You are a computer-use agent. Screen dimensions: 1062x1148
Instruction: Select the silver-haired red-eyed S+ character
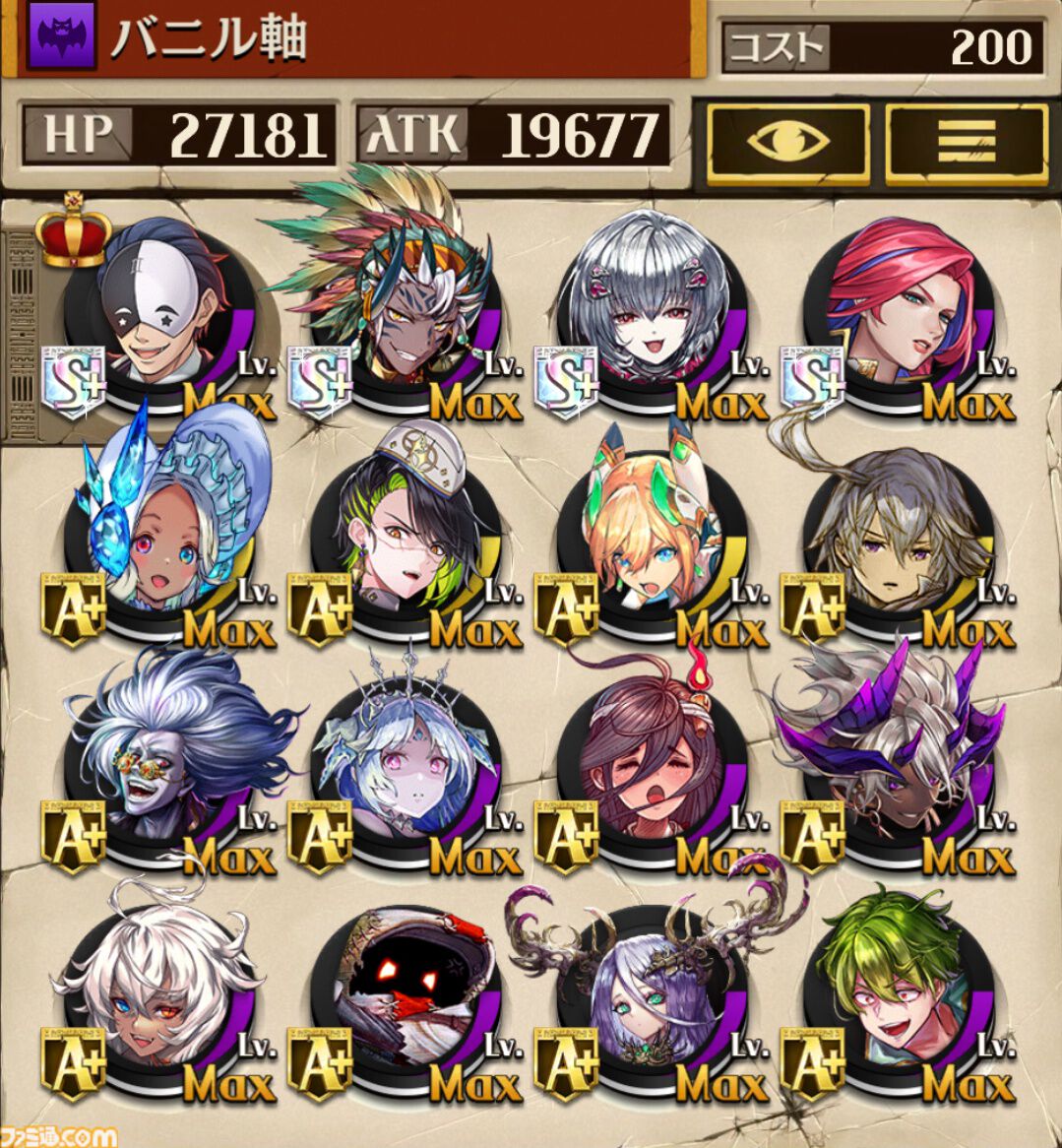[650, 315]
